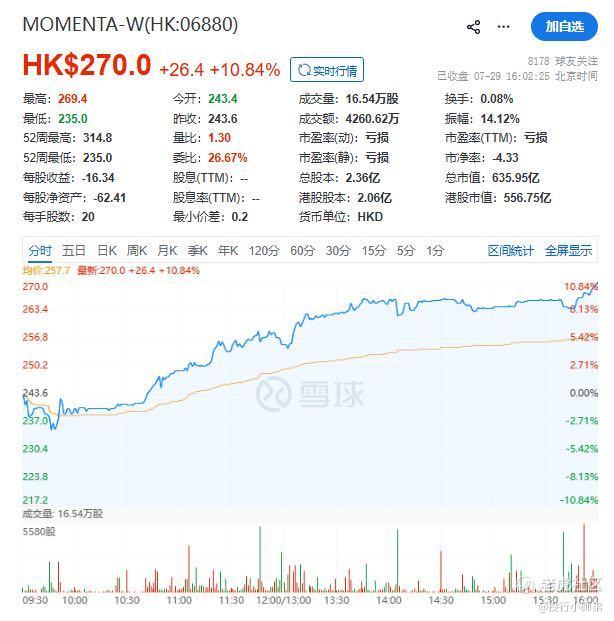This screenshot has width=614, height=621.
Task: Select the 分时 chart tab
Action: coord(40,251)
